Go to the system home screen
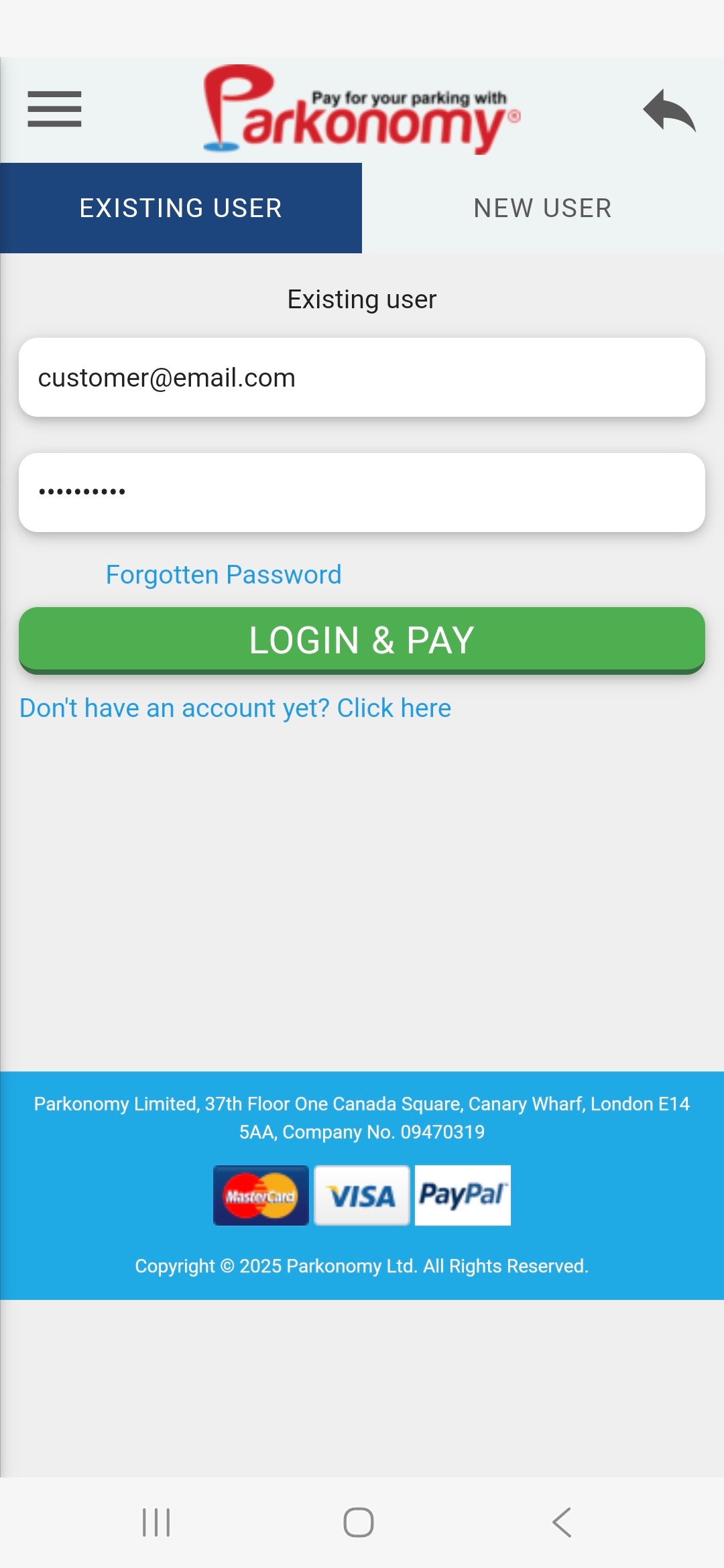 359,1522
